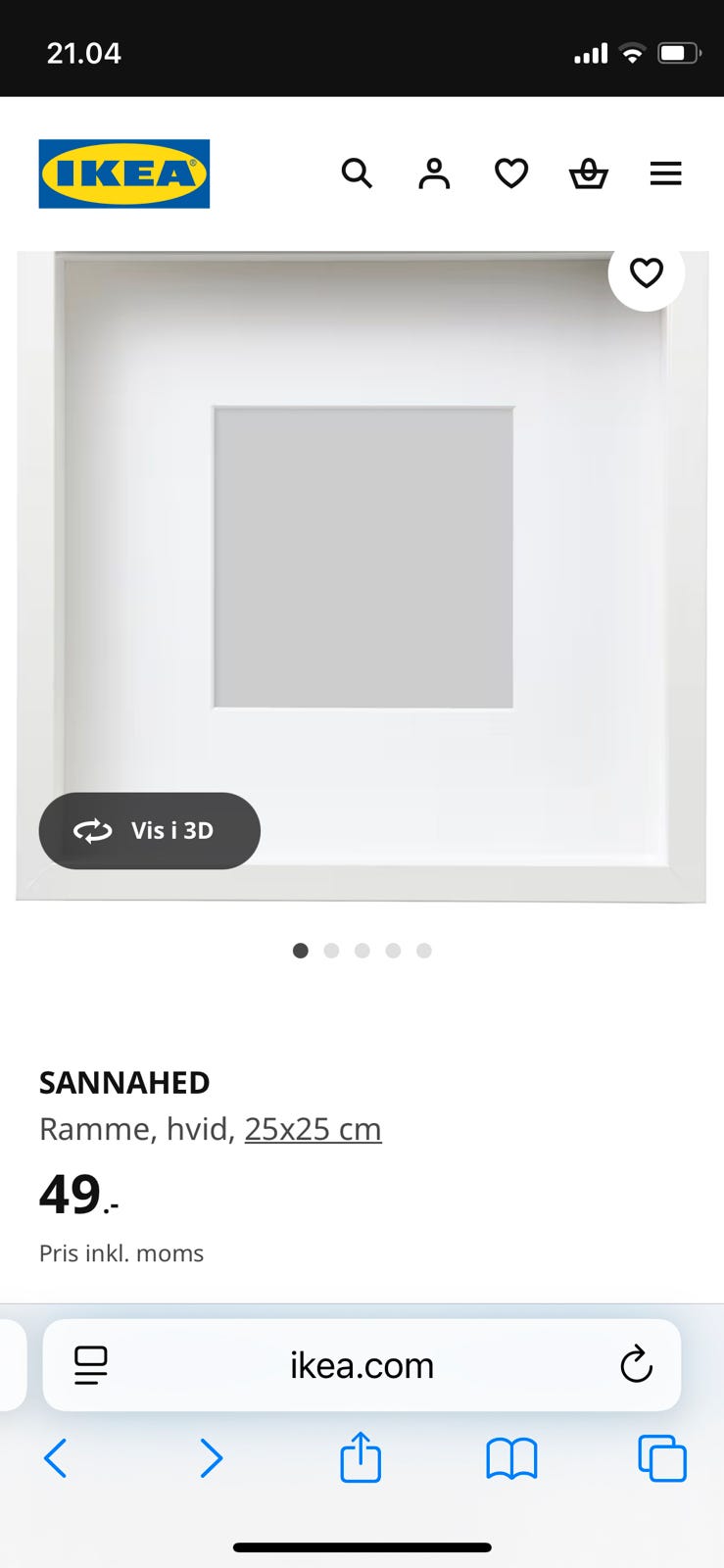Open the shopping basket
The width and height of the screenshot is (724, 1568).
pos(588,173)
